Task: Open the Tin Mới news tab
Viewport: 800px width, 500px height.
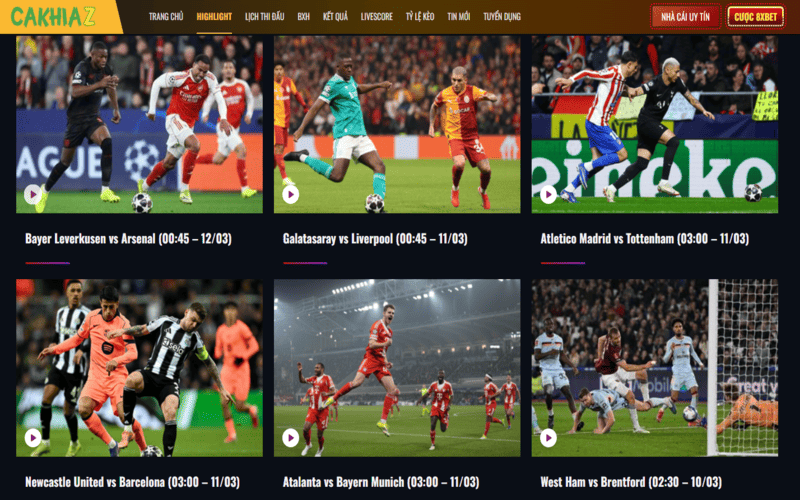Action: coord(459,17)
